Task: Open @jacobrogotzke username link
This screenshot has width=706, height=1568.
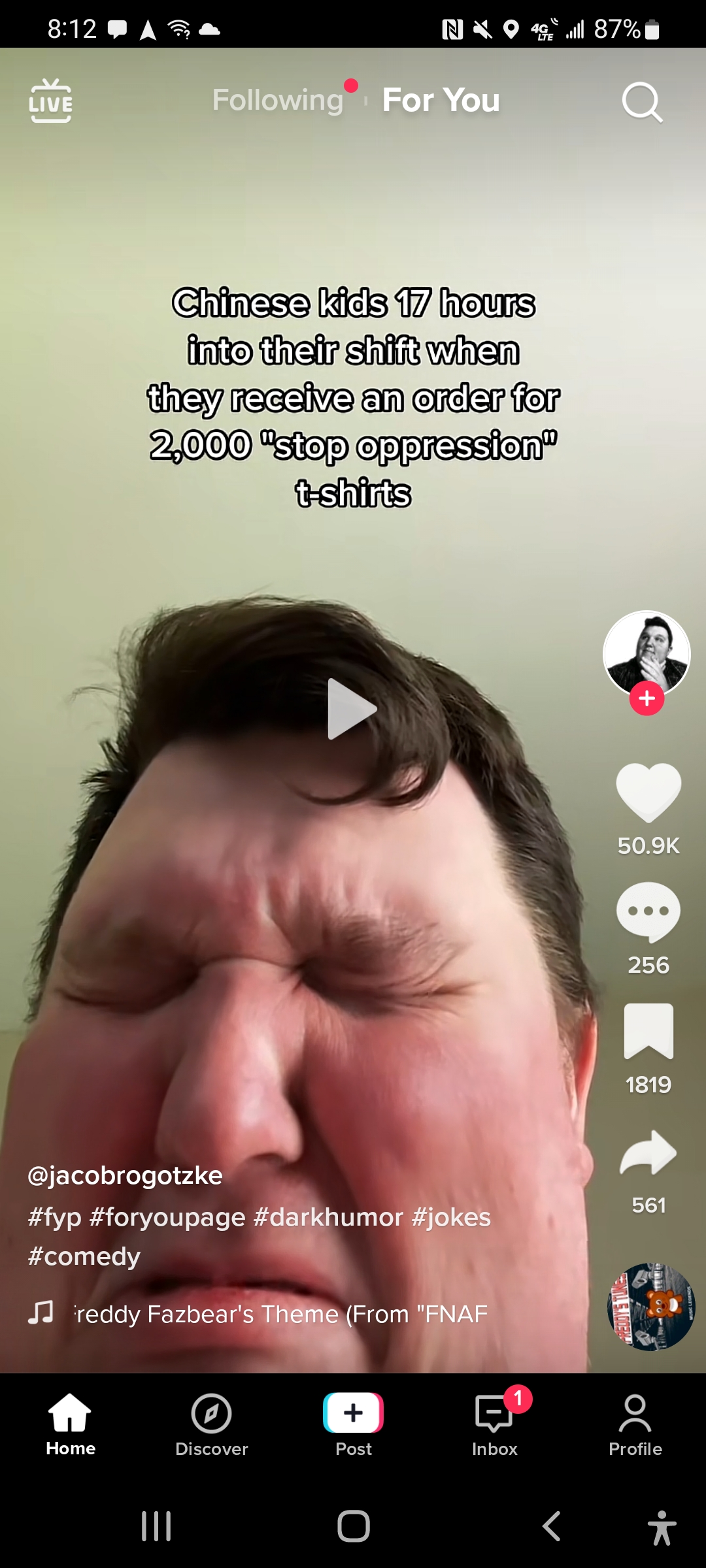Action: click(x=125, y=1175)
